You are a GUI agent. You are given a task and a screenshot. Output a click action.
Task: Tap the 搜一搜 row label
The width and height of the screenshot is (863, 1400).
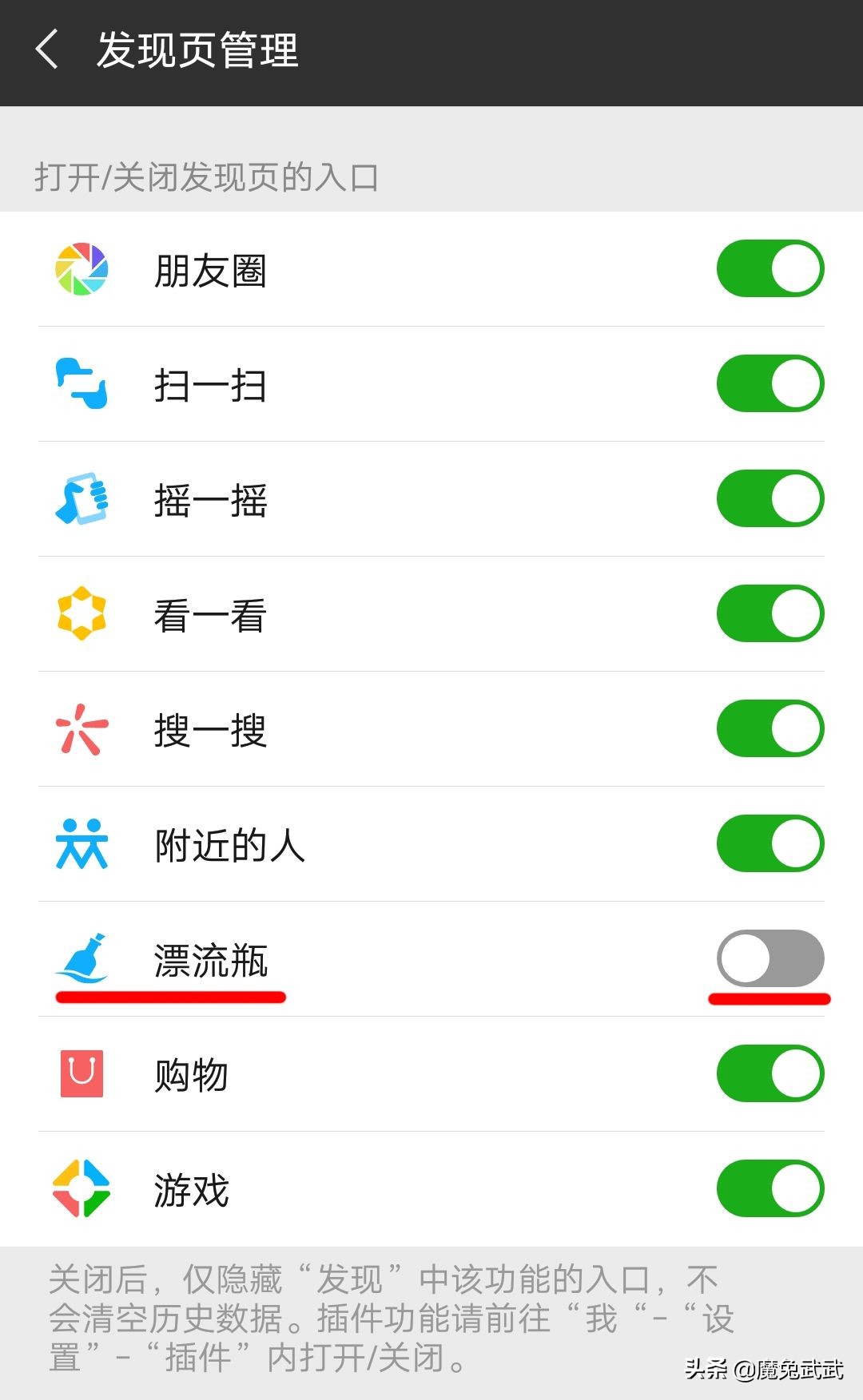[210, 730]
